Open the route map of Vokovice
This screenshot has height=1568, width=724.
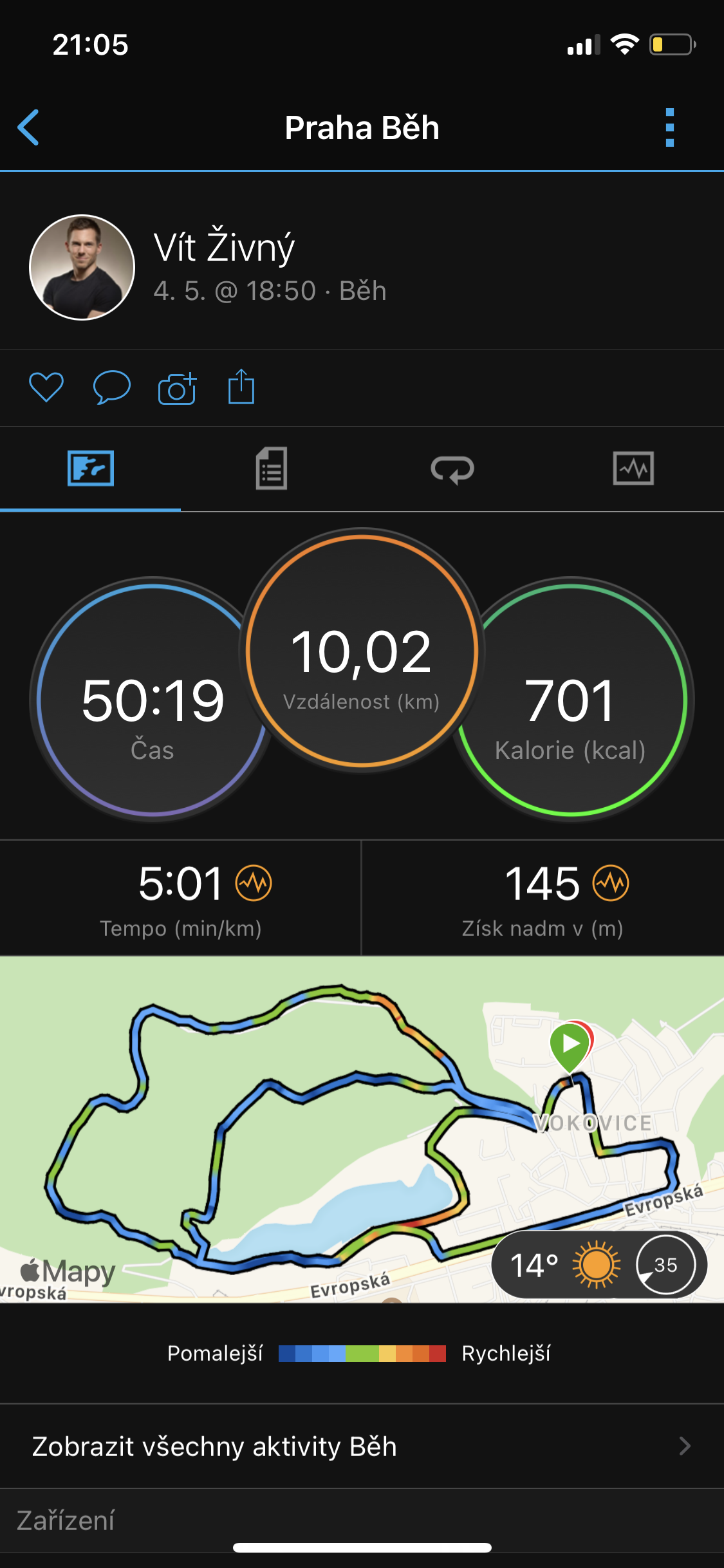[362, 1130]
